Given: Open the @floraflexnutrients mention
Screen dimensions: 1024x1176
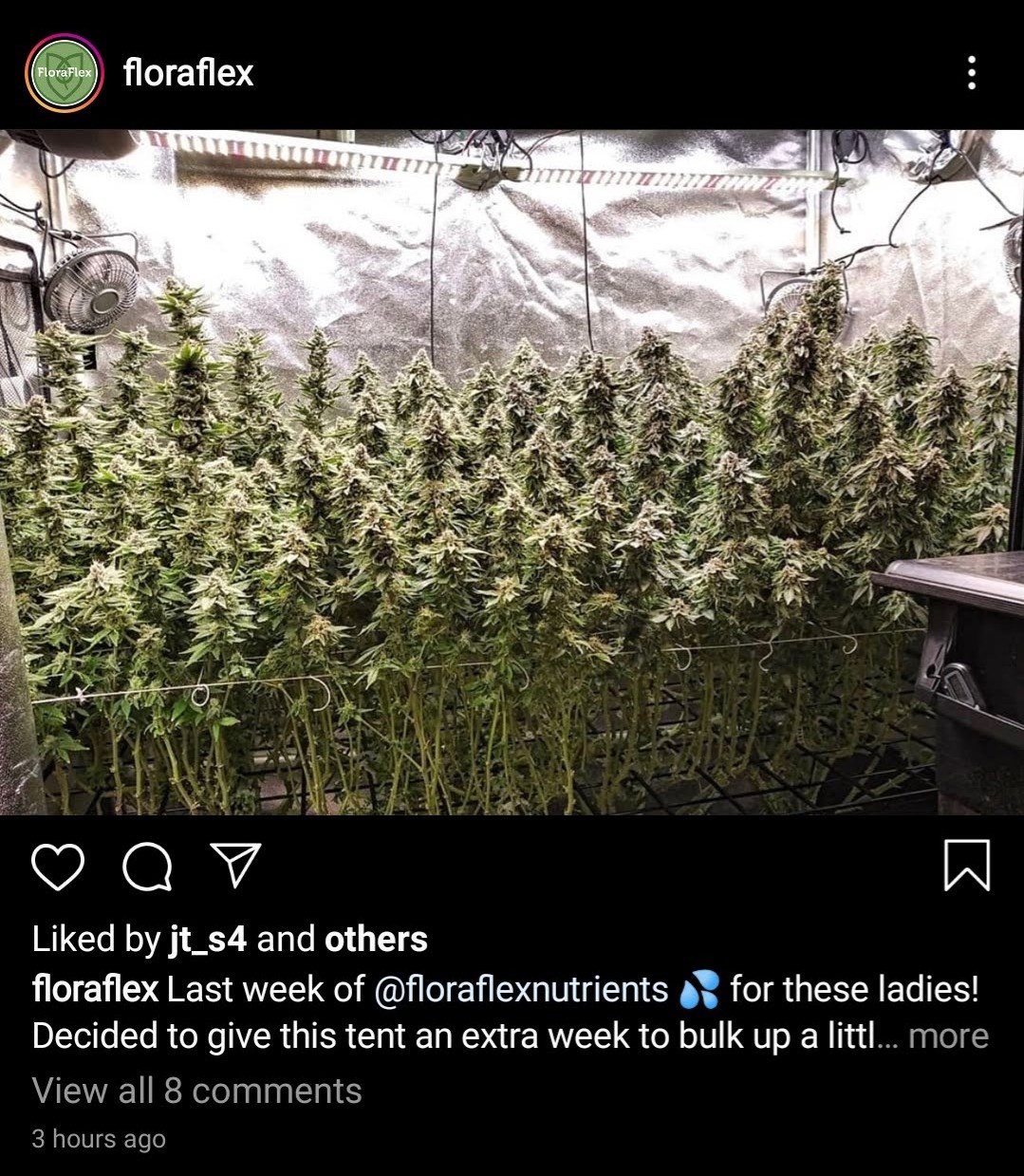Looking at the screenshot, I should point(521,989).
